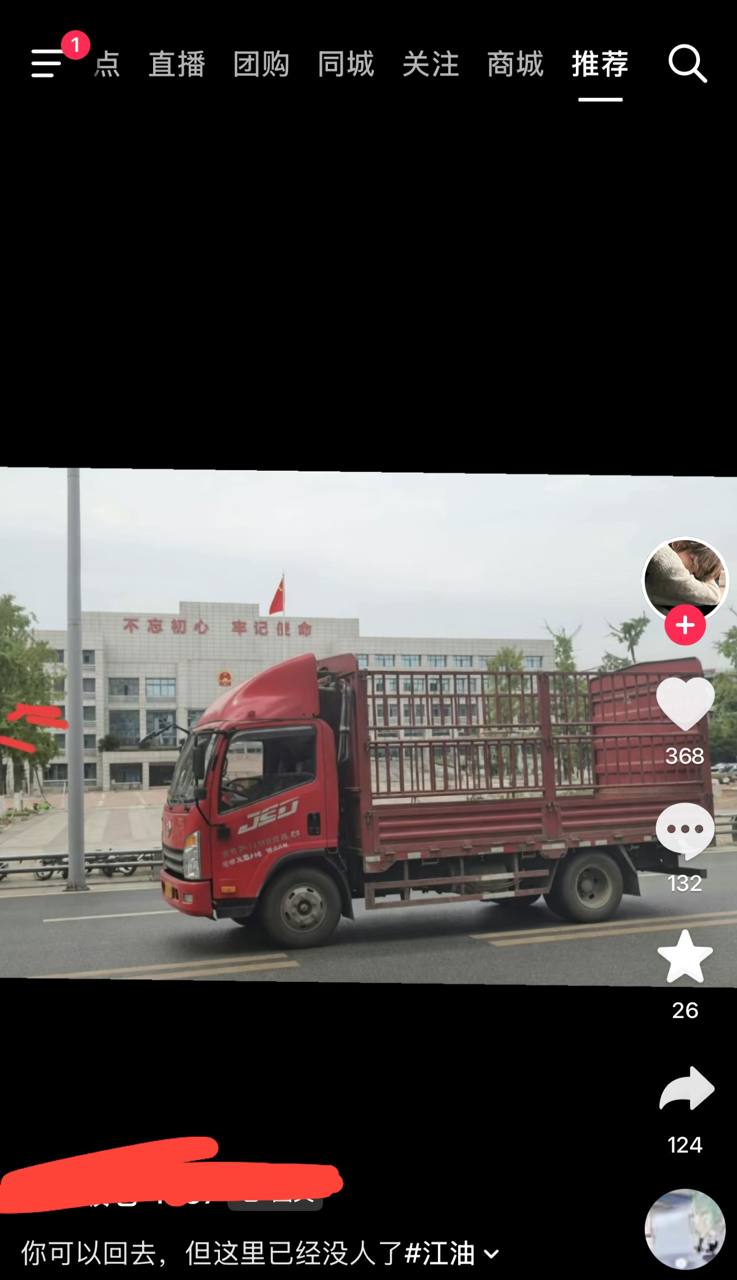Open the spinning music disc

point(685,1229)
